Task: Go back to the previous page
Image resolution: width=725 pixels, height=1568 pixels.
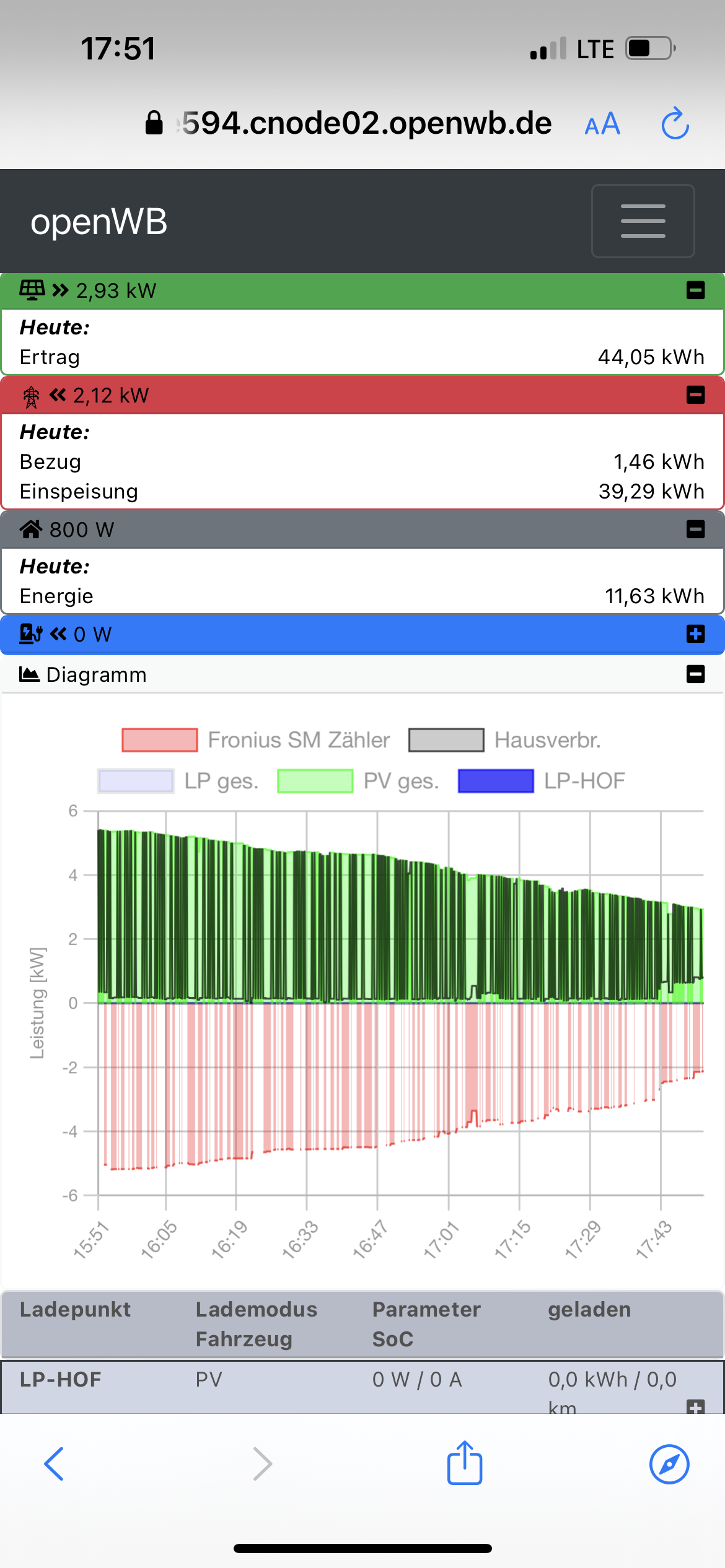Action: tap(55, 1464)
